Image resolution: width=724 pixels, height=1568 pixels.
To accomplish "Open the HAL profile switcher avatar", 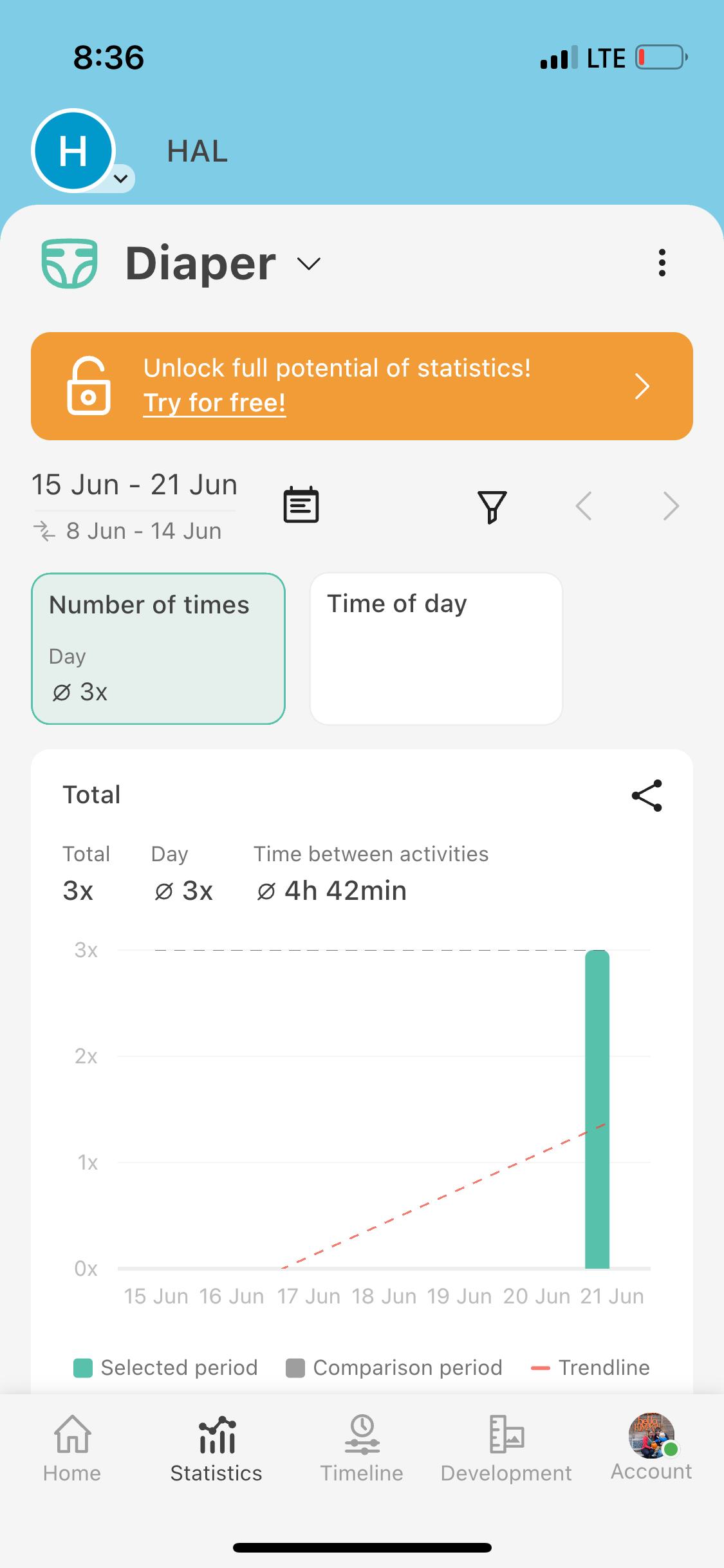I will tap(74, 151).
